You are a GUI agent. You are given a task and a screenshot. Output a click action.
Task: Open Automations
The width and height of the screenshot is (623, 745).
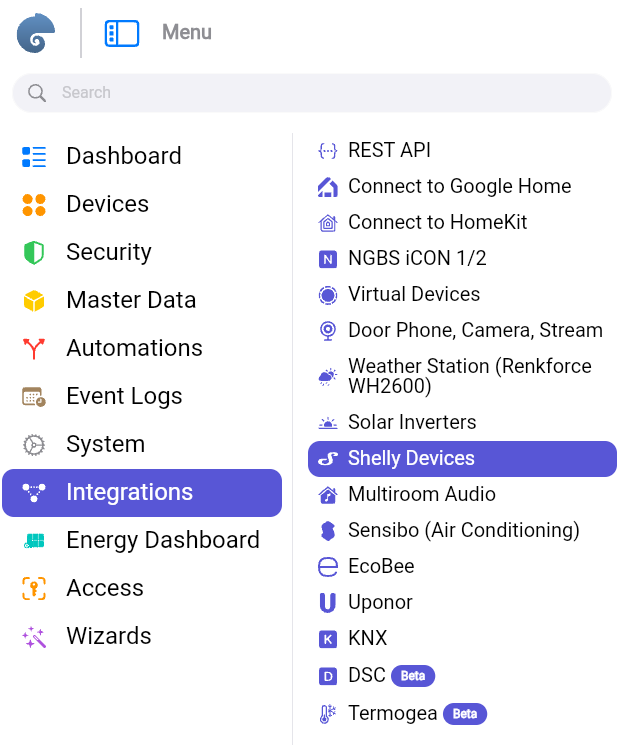tap(134, 348)
